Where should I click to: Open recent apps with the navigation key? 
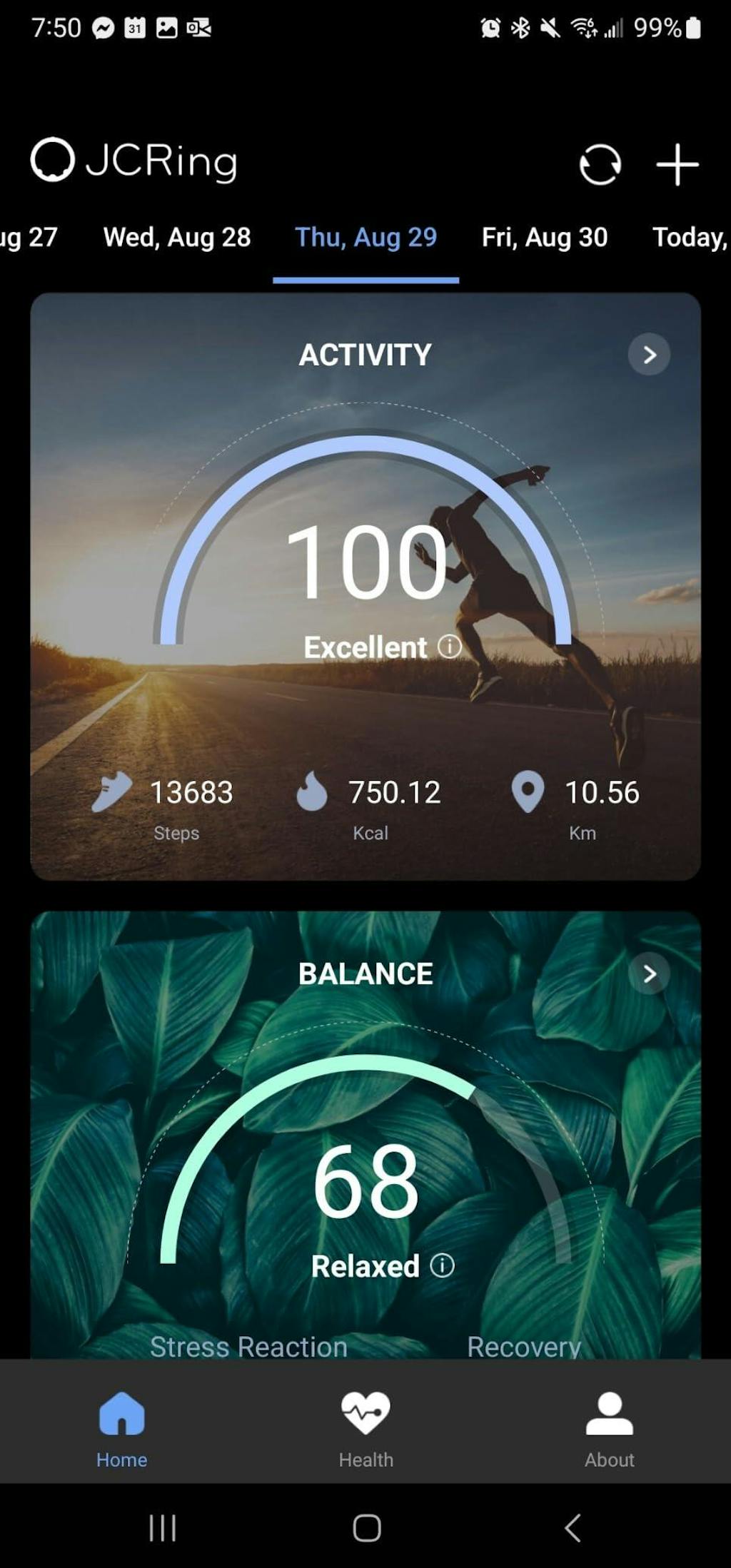coord(163,1527)
